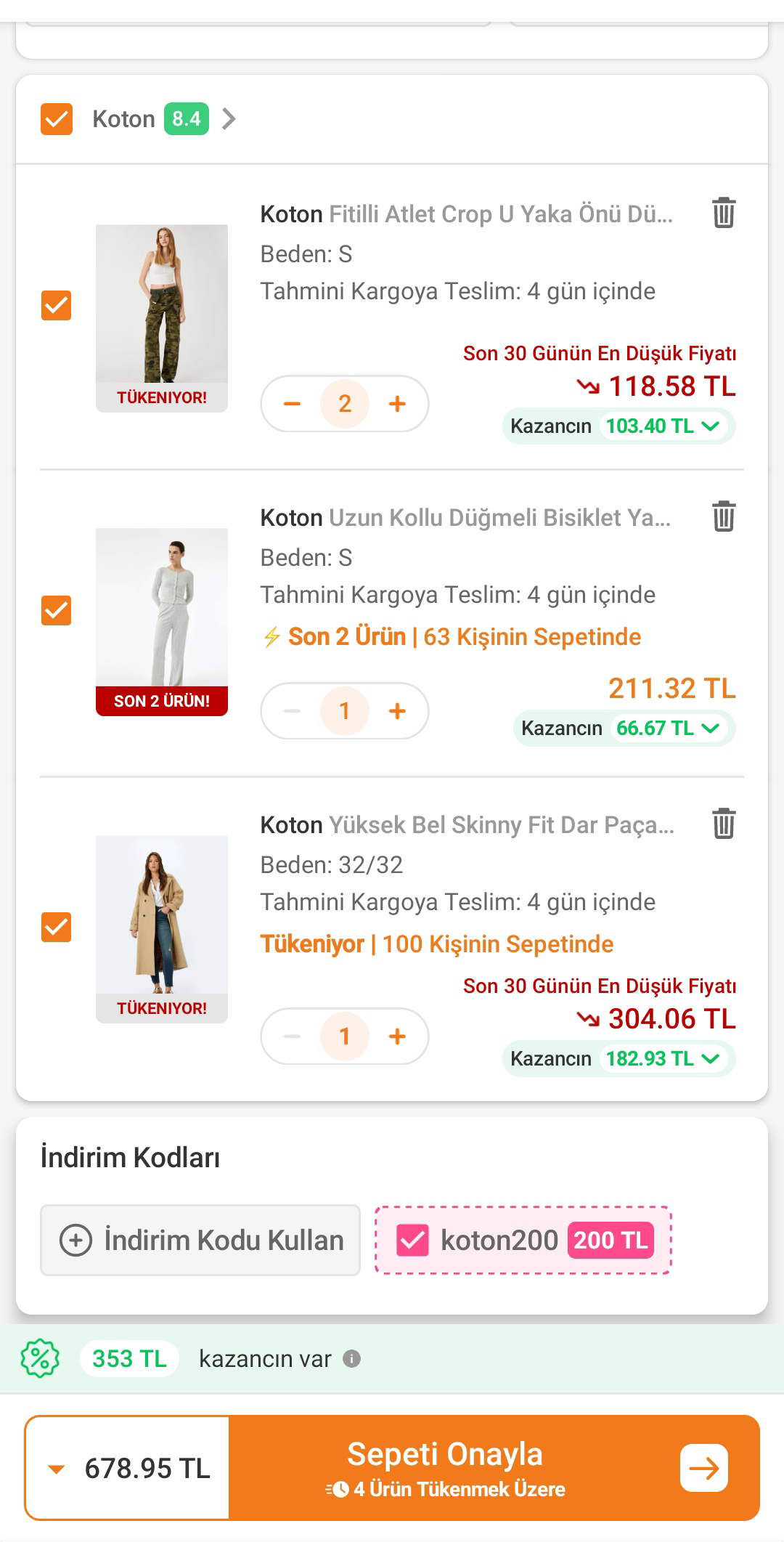Viewport: 784px width, 1542px height.
Task: Add one more Uzun Kollu Düğmeli
Action: tap(397, 711)
